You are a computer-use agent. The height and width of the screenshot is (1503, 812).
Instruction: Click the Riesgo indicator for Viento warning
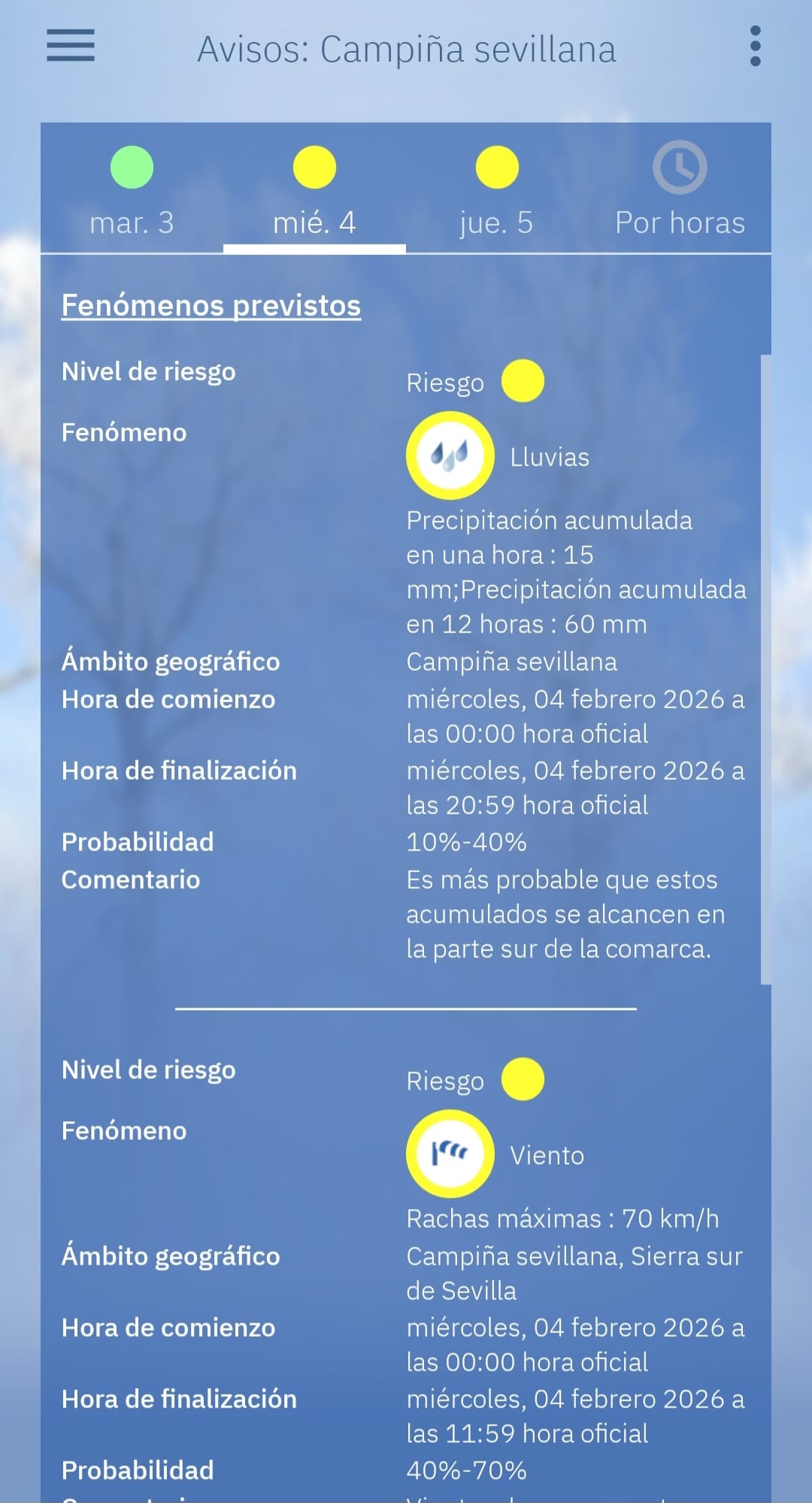coord(524,1080)
